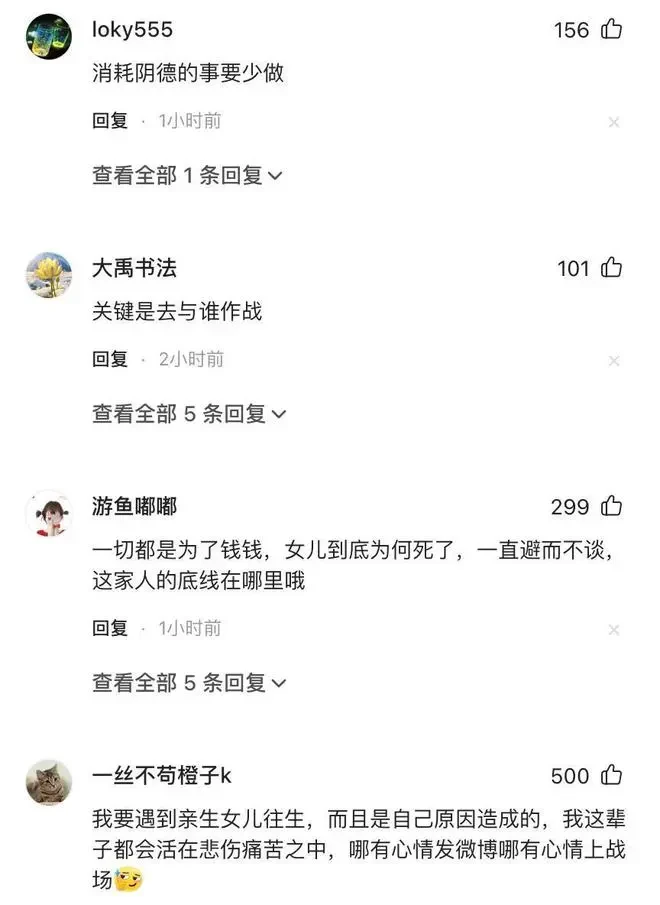
Task: Open 一丝不苟橙子k's cat avatar
Action: (48, 782)
